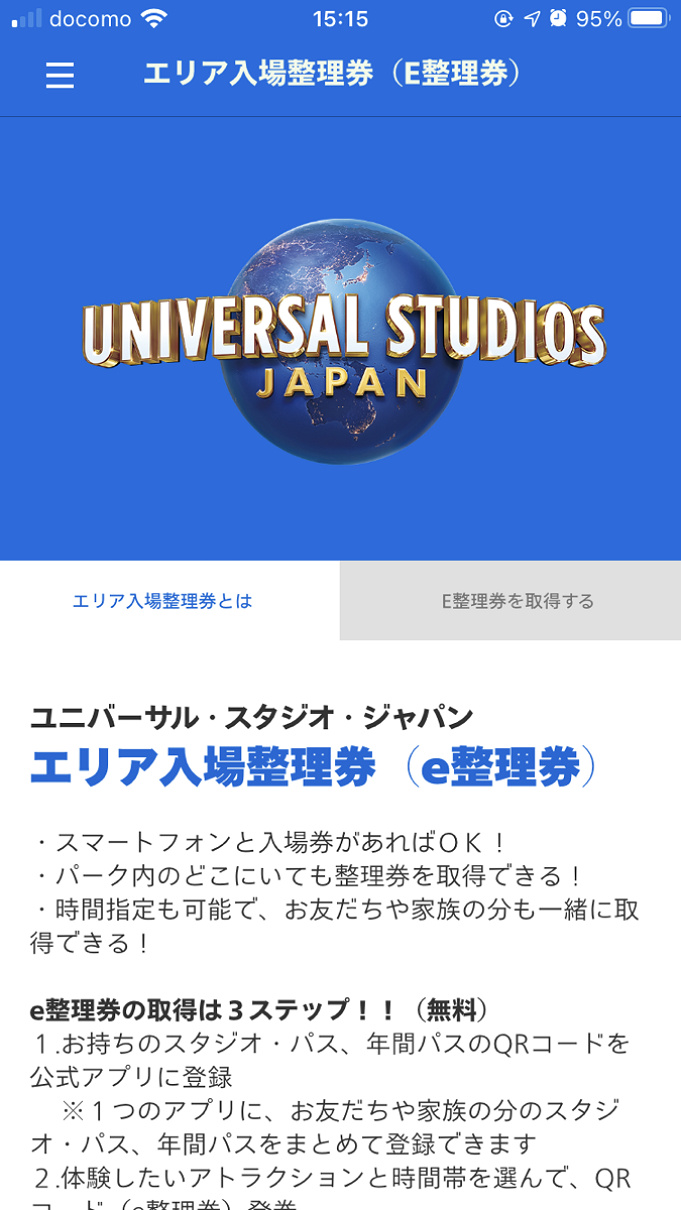Switch to the エリア入場整理券とは tab
The height and width of the screenshot is (1210, 681).
tap(163, 601)
